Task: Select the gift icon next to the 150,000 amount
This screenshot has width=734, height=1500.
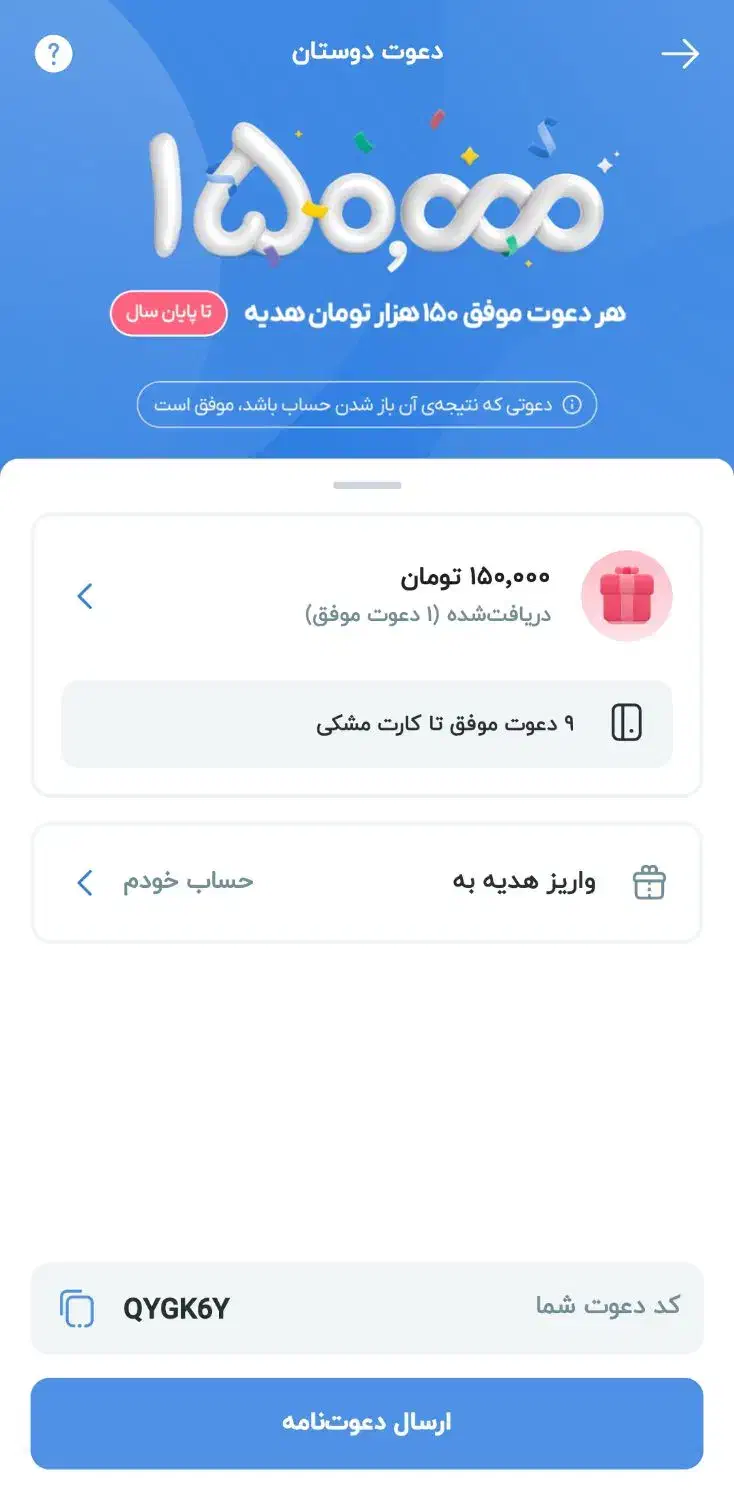Action: tap(627, 595)
